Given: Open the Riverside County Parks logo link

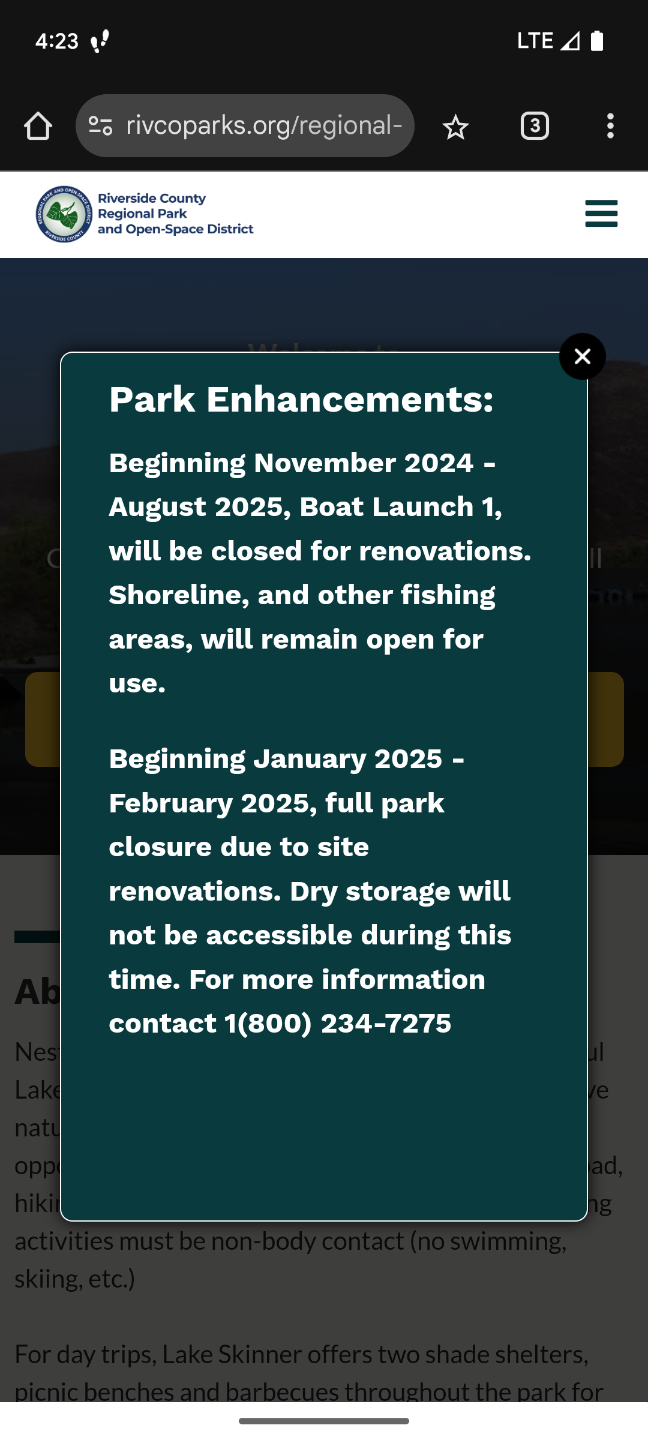Looking at the screenshot, I should 145,214.
